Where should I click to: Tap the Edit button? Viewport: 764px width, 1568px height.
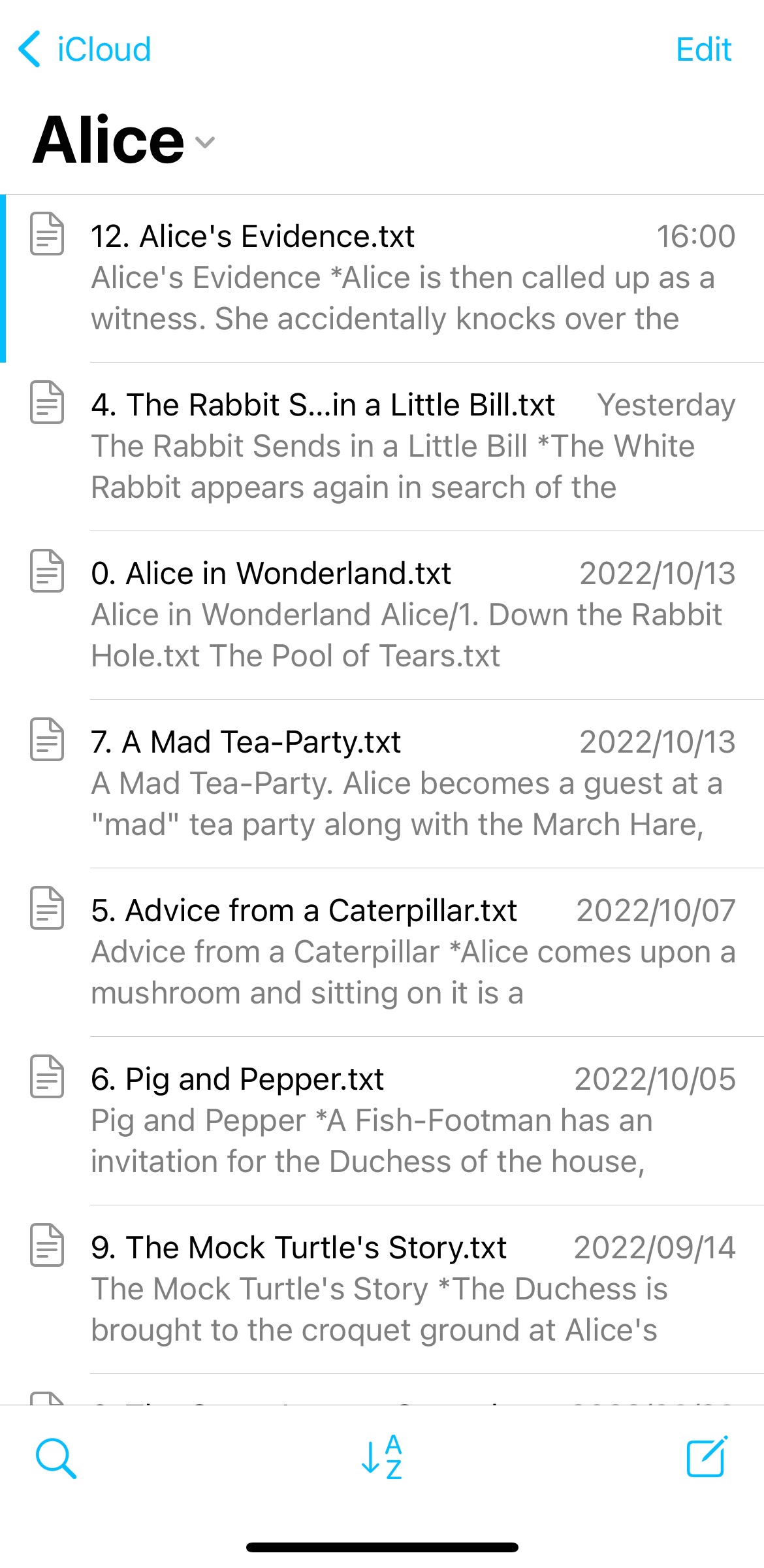tap(703, 50)
